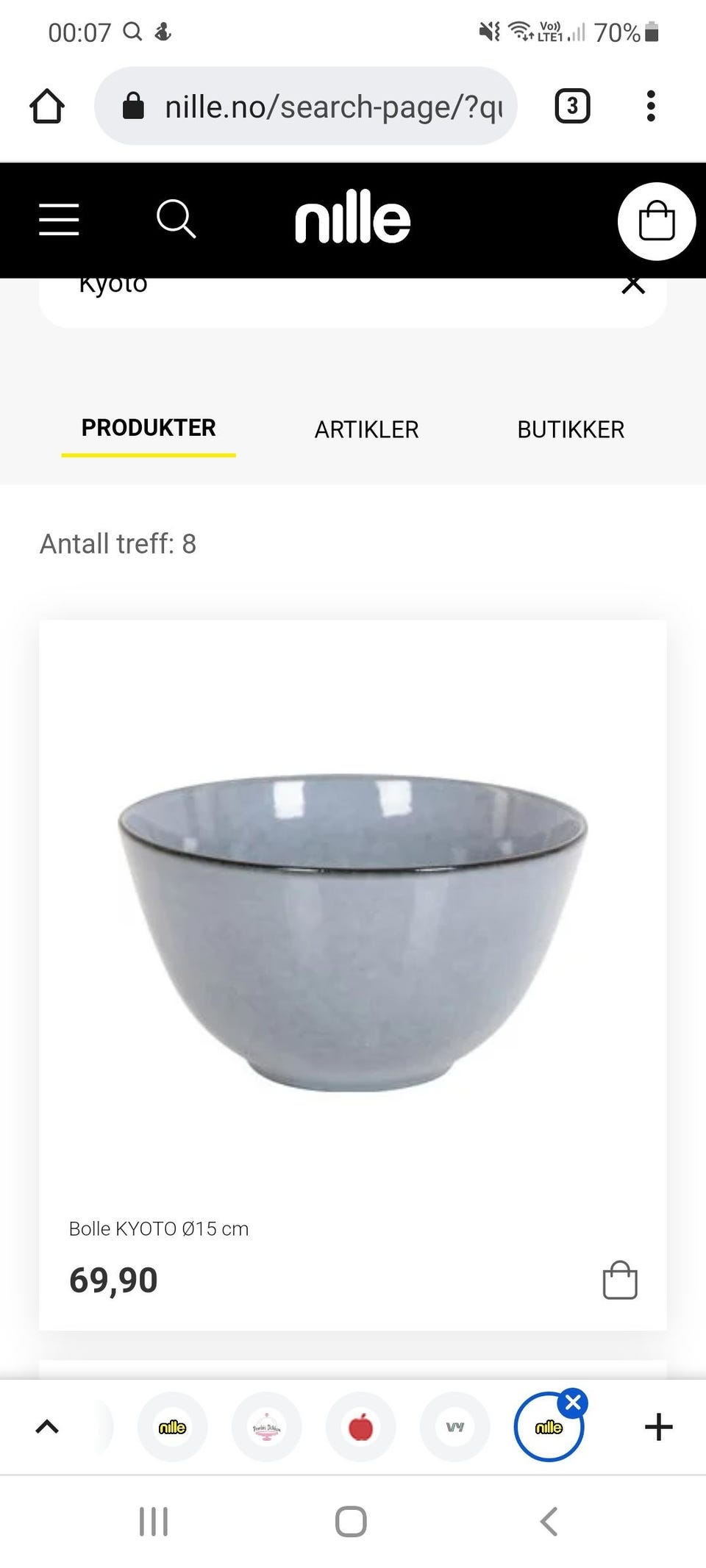
Task: Open the Bolle KYOTO Ø15 cm product link
Action: 159,1228
